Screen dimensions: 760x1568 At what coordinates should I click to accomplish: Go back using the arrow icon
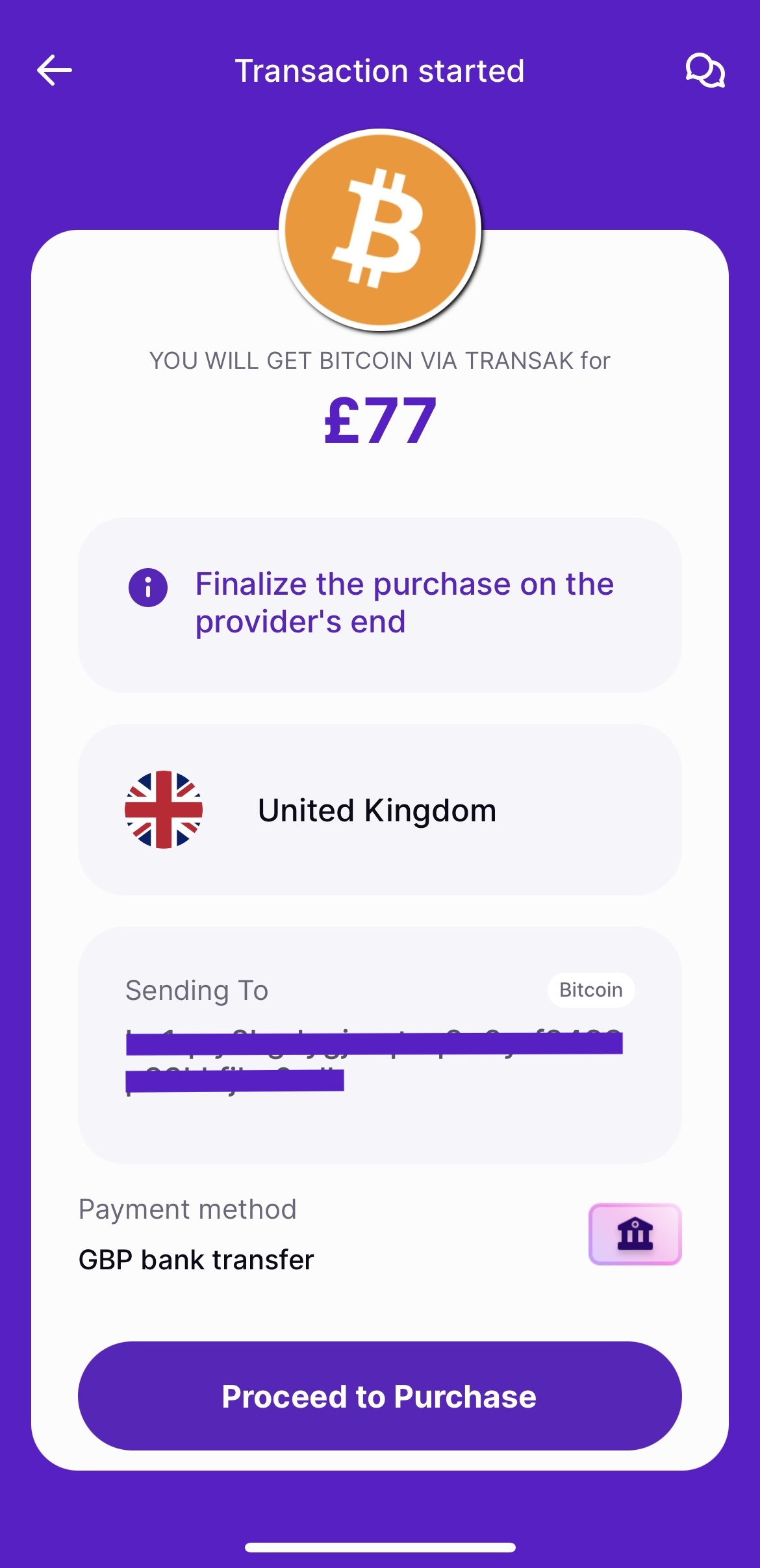(x=55, y=70)
